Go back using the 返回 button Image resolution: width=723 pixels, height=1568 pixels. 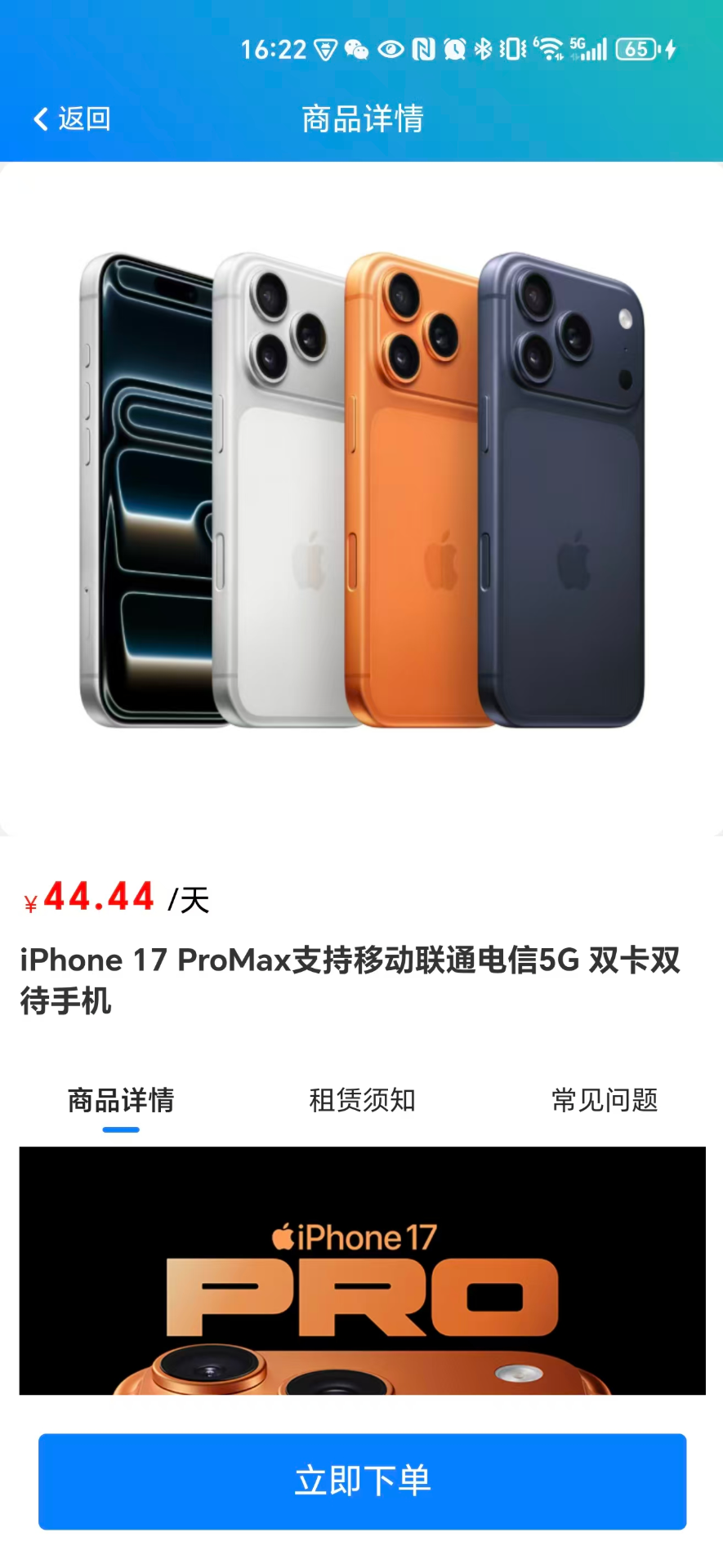coord(72,119)
